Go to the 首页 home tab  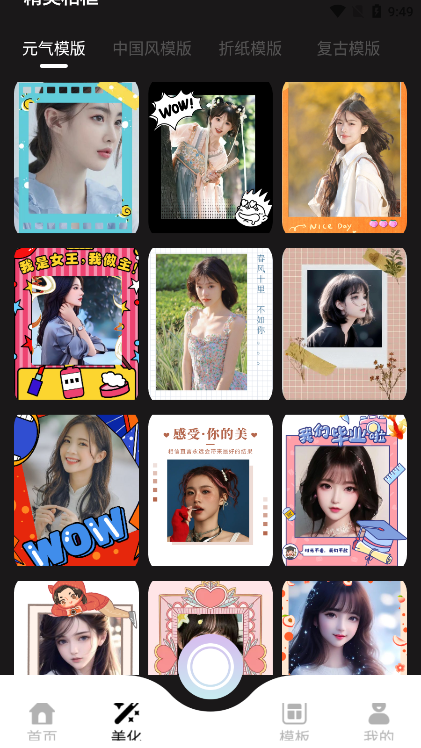(x=42, y=722)
